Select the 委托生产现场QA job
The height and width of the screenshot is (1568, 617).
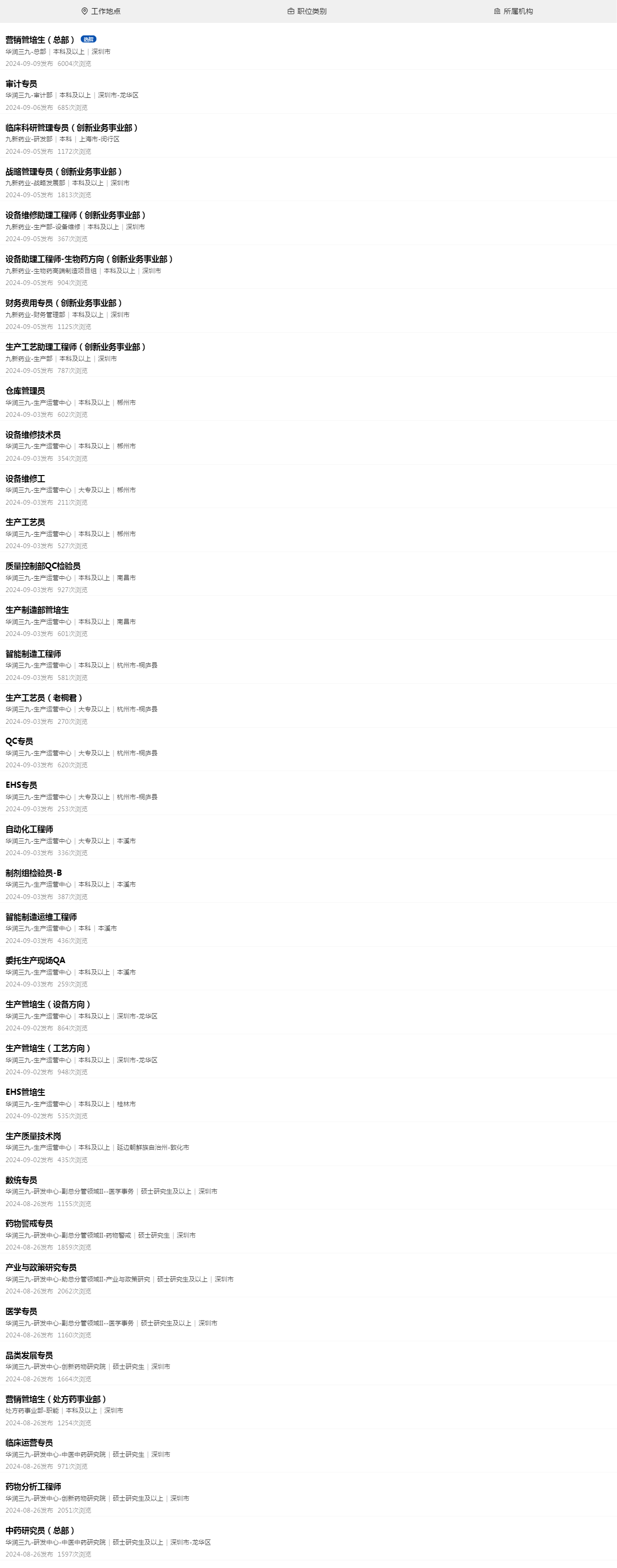coord(35,961)
